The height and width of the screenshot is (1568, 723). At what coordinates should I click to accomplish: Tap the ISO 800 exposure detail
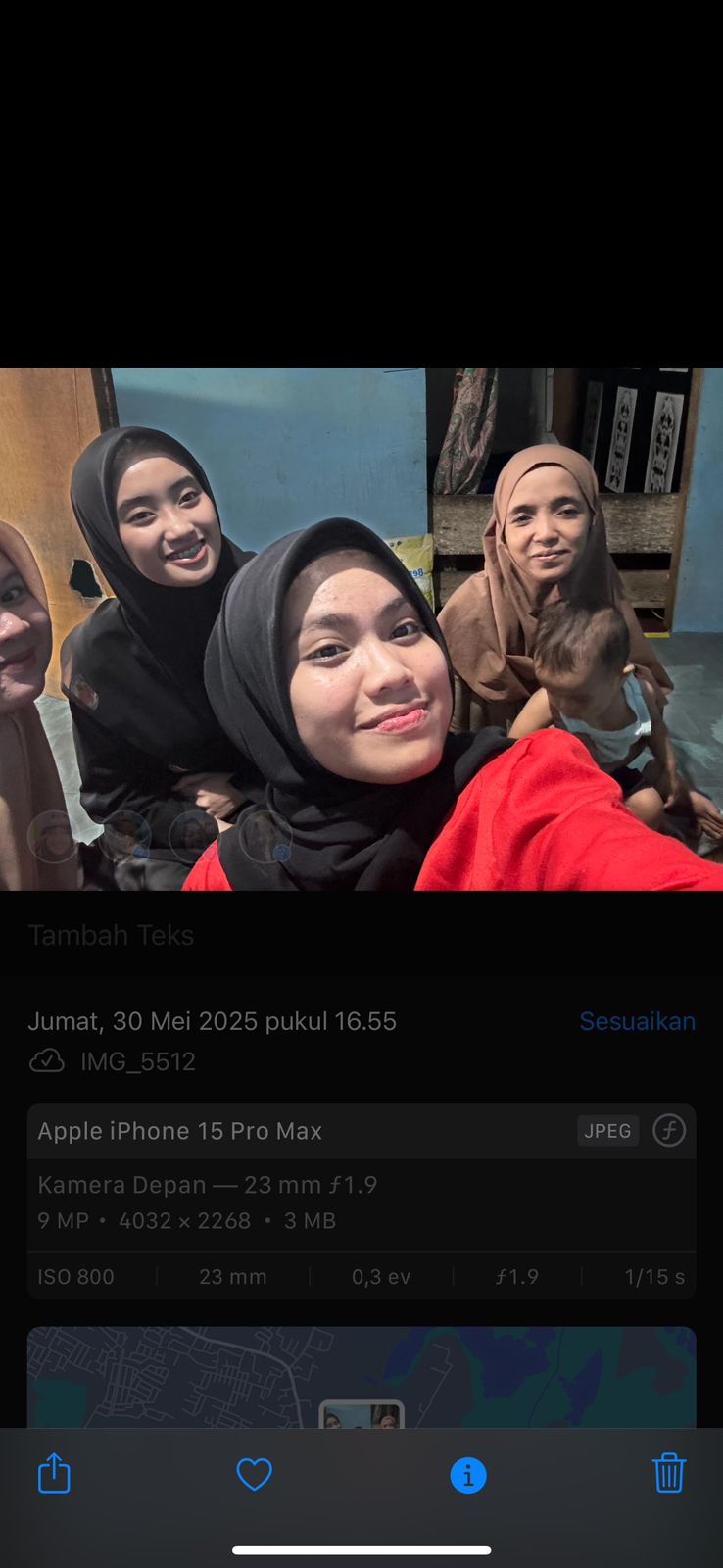pos(75,1276)
